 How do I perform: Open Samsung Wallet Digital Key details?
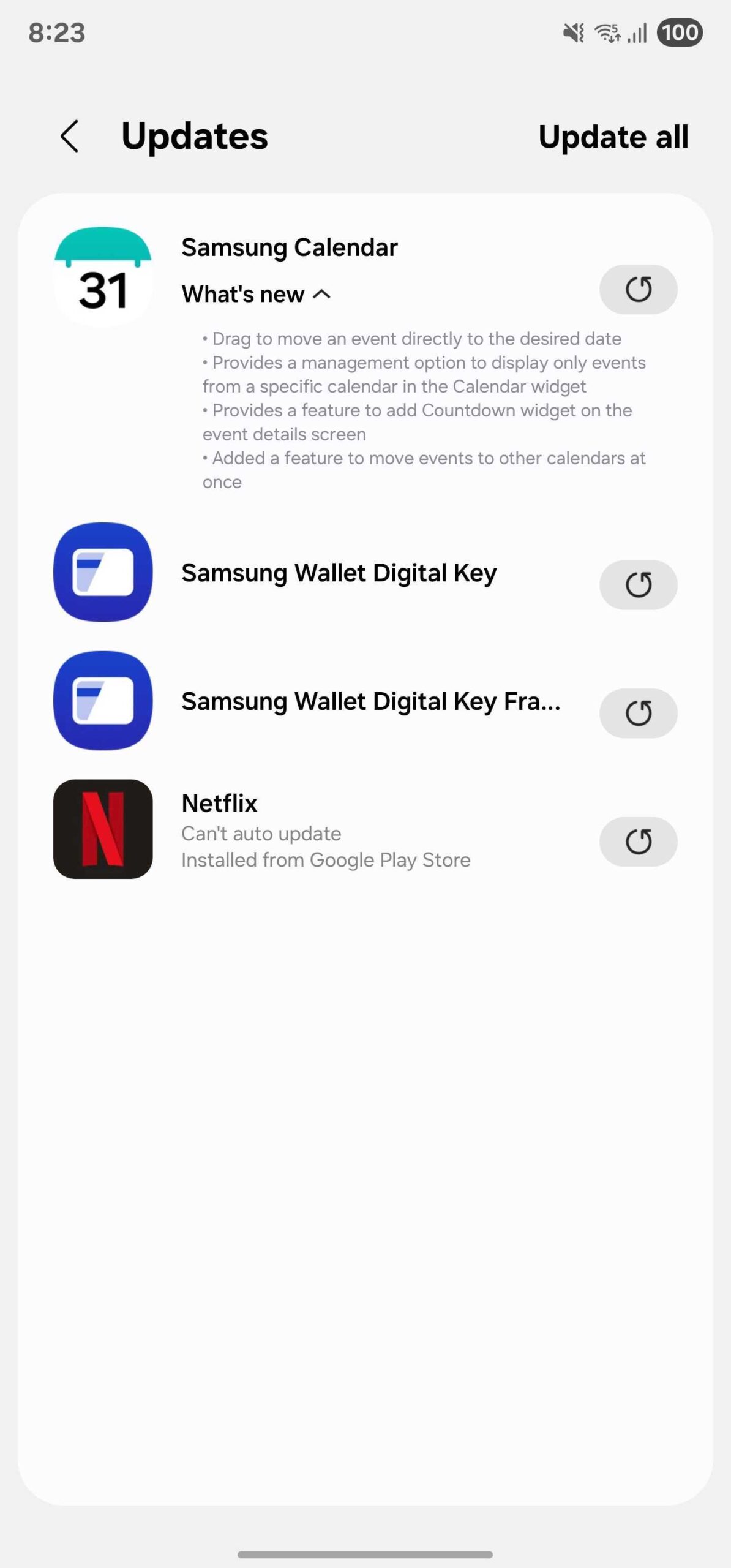pos(339,573)
